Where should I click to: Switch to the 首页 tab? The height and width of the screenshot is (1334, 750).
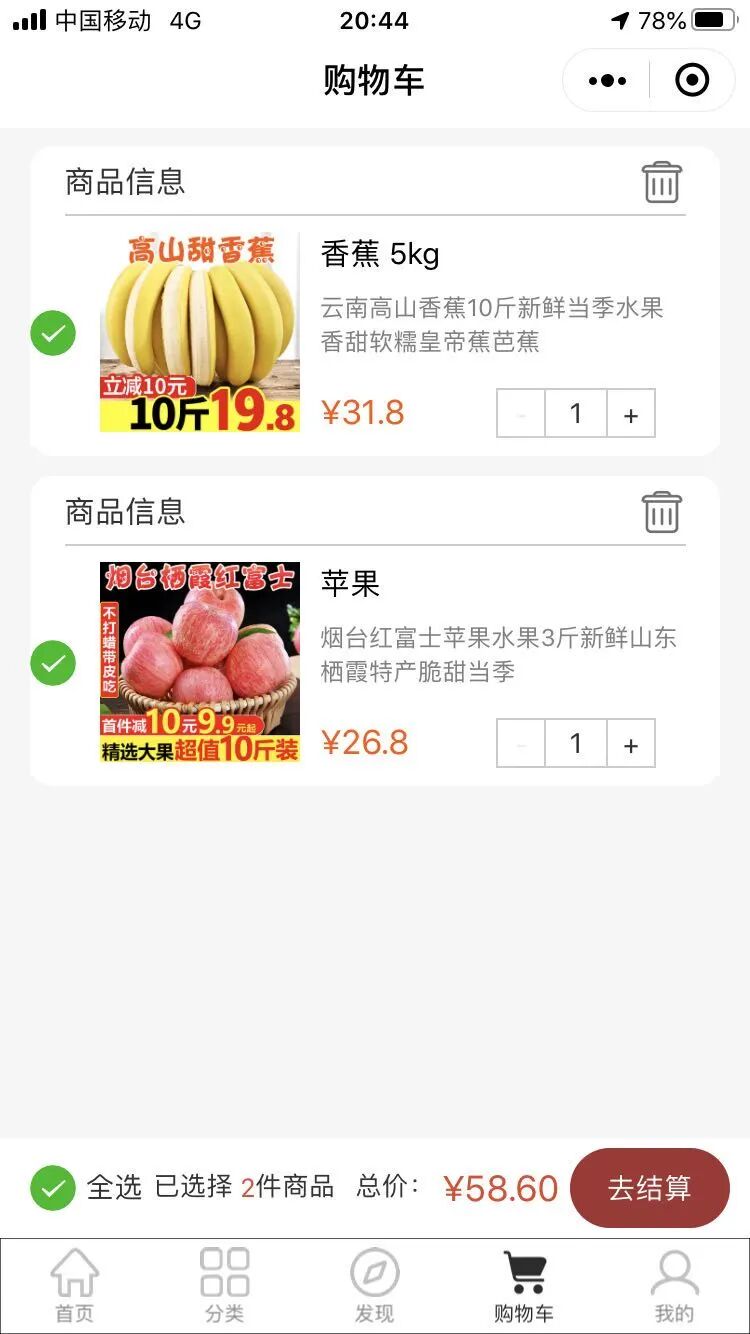pyautogui.click(x=75, y=1286)
